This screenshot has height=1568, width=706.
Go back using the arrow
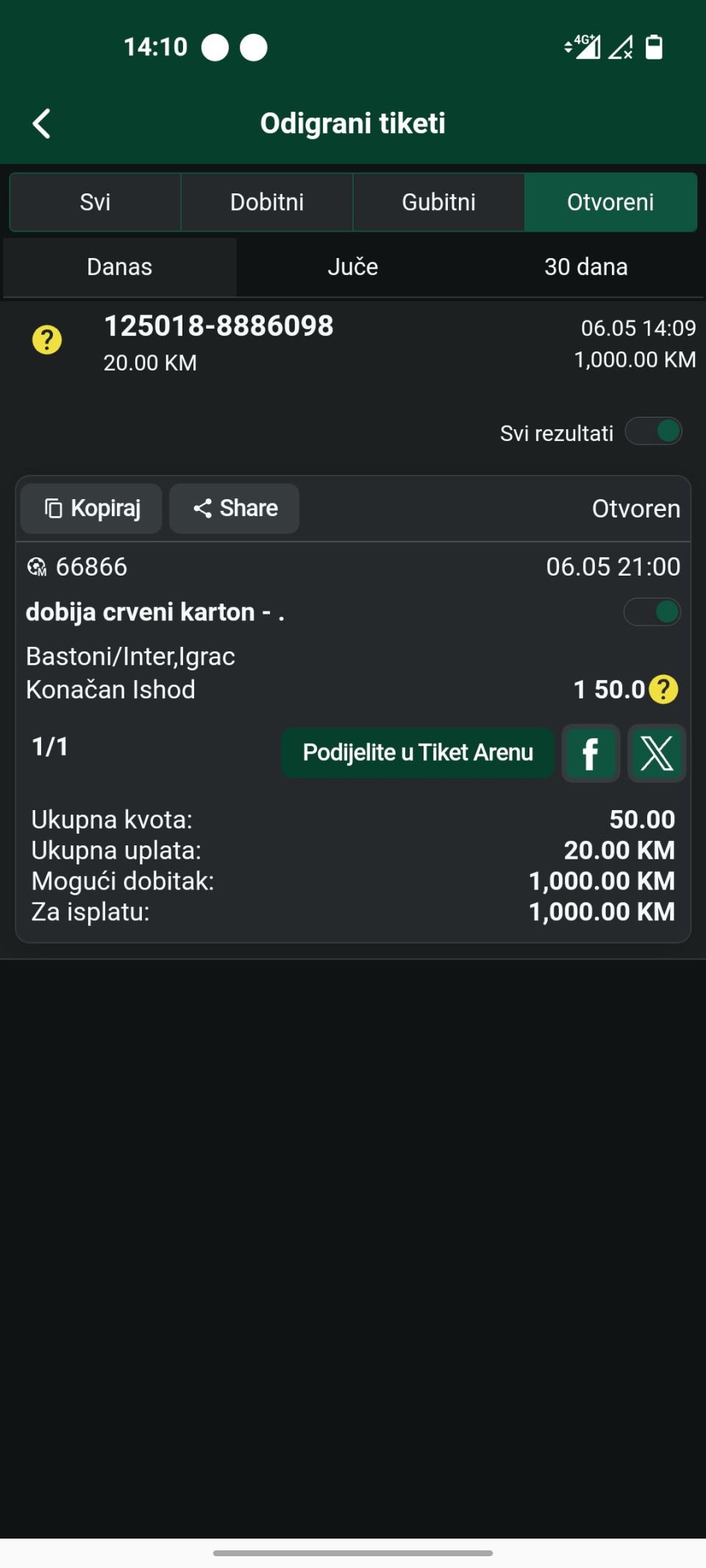click(42, 123)
